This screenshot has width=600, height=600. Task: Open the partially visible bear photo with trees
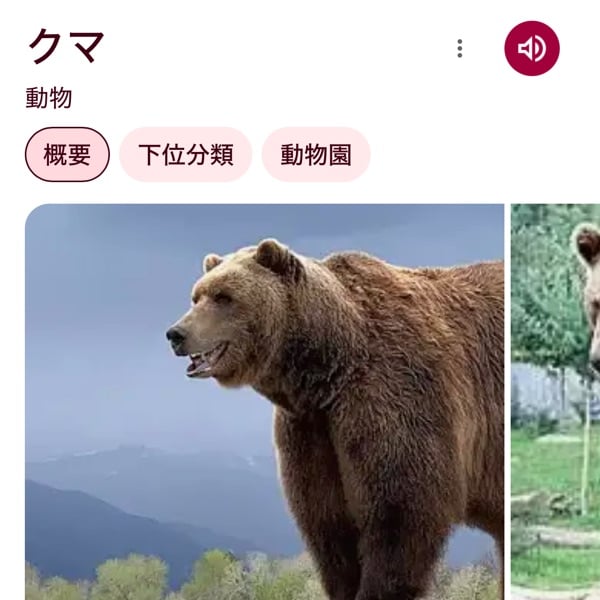pyautogui.click(x=556, y=400)
